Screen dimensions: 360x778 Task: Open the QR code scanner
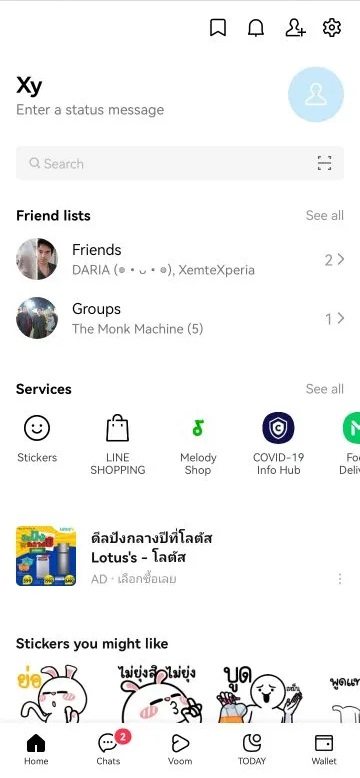click(324, 163)
